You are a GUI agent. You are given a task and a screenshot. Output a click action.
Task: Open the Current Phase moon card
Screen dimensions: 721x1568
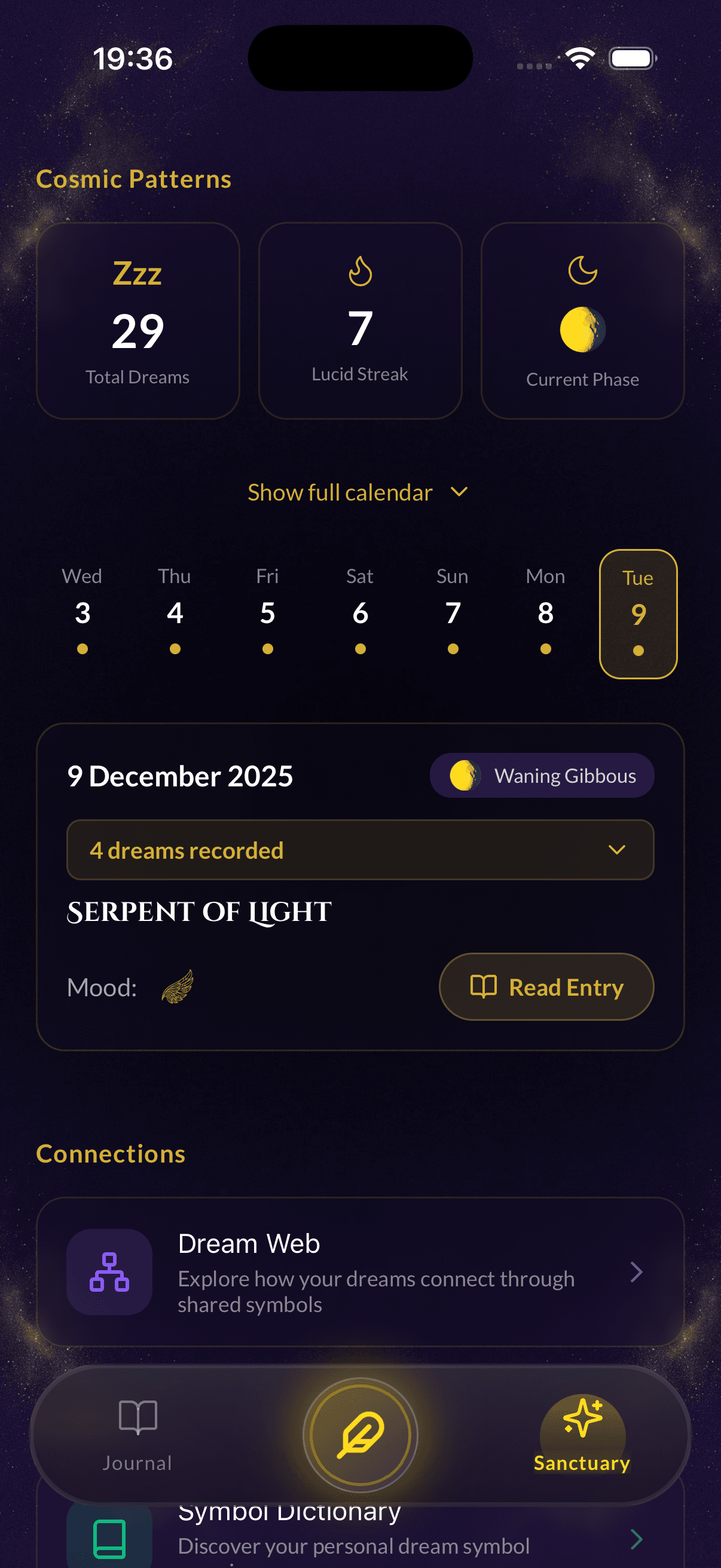point(582,321)
